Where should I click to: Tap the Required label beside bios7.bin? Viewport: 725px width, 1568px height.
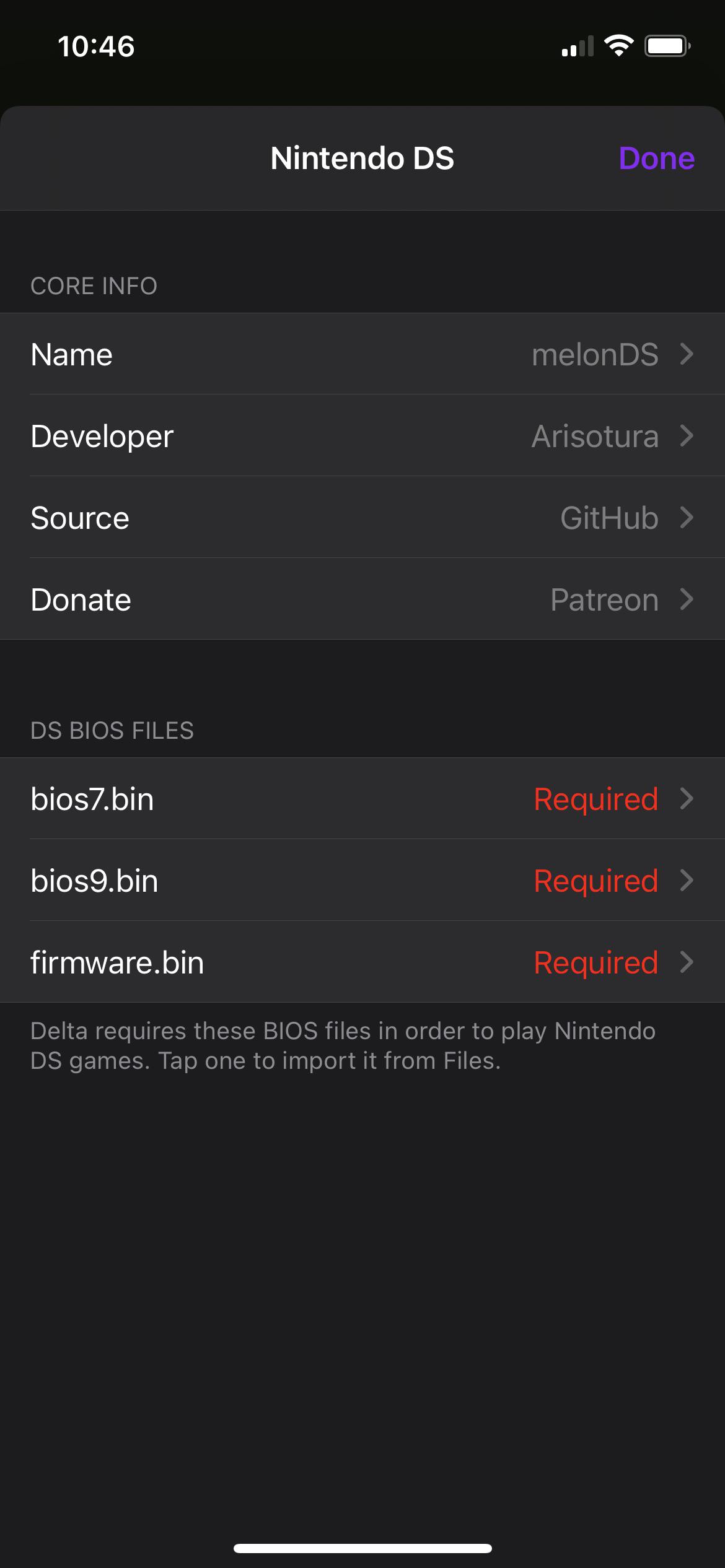point(595,799)
